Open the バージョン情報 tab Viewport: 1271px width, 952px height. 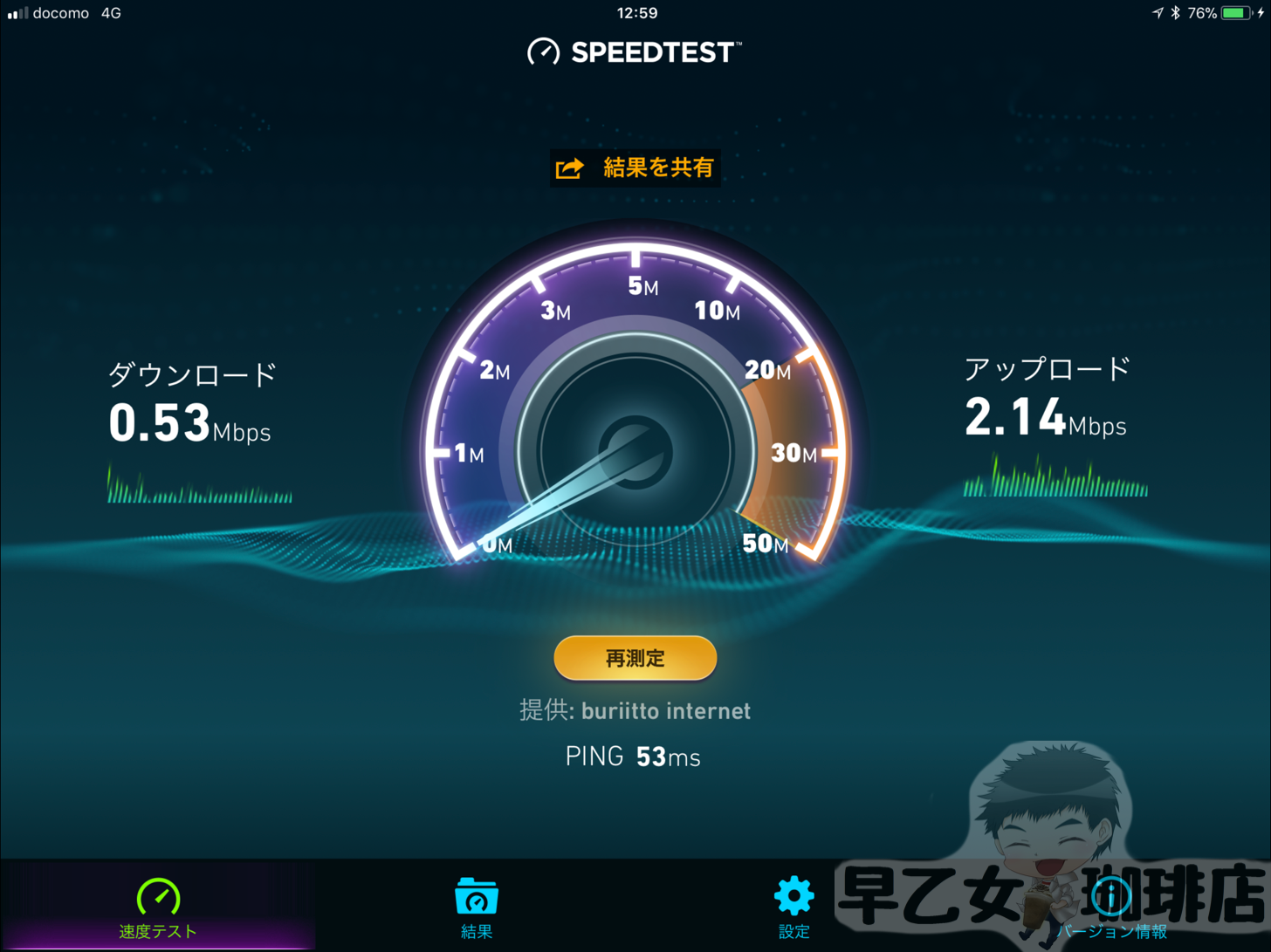tap(1111, 907)
